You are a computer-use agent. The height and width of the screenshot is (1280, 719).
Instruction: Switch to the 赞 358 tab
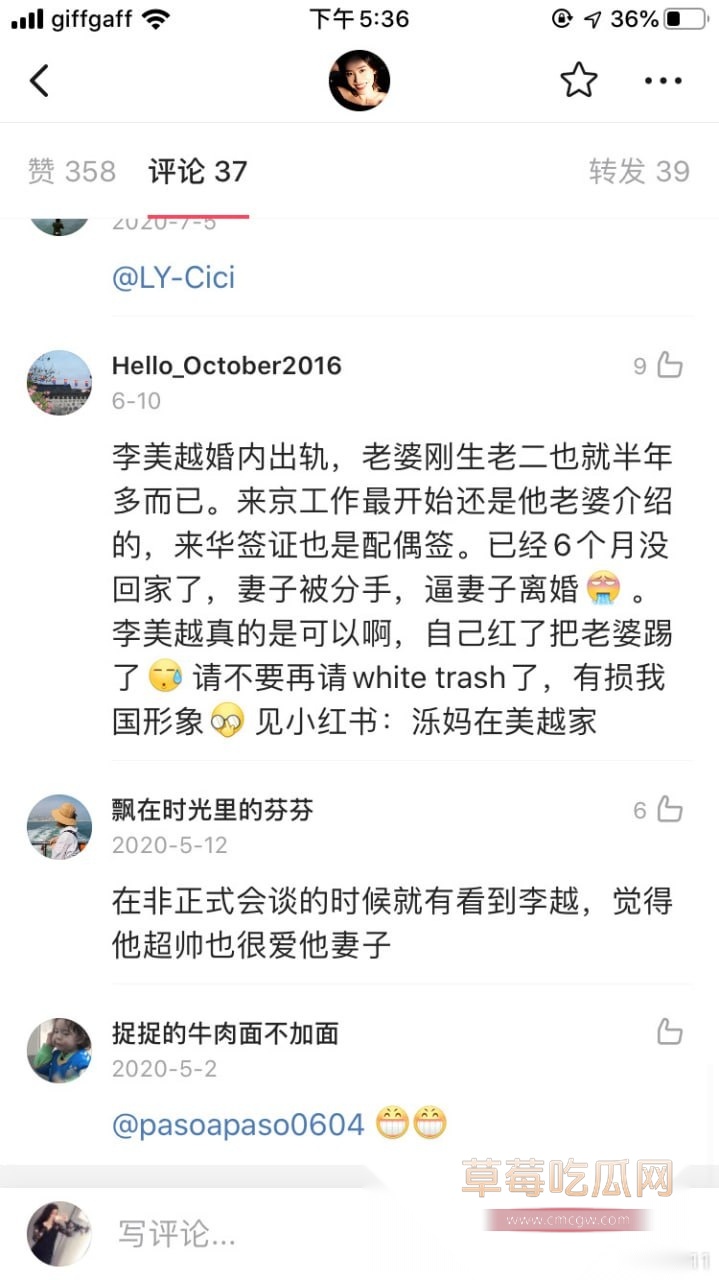72,172
